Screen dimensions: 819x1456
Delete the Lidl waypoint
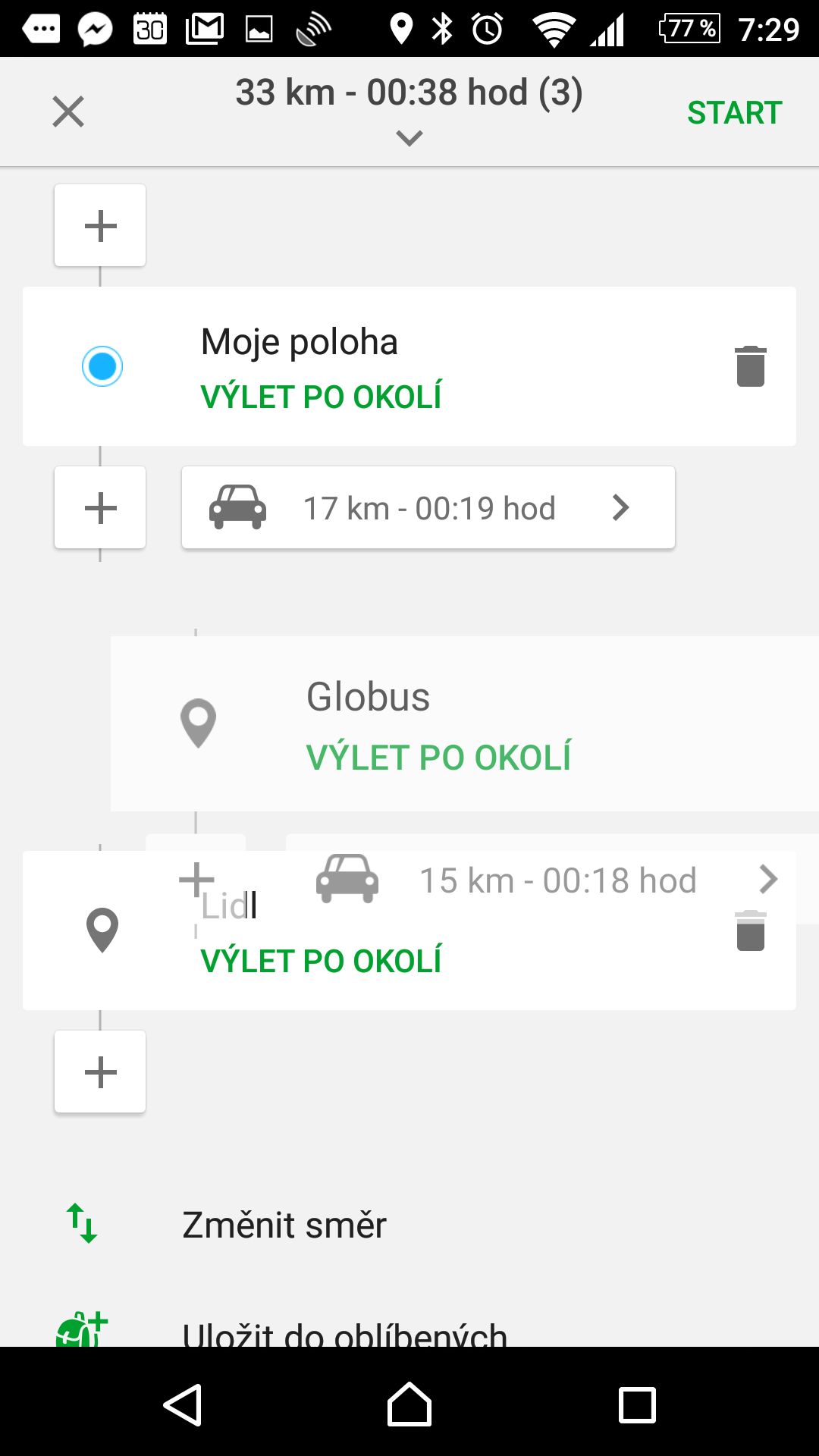pos(751,930)
